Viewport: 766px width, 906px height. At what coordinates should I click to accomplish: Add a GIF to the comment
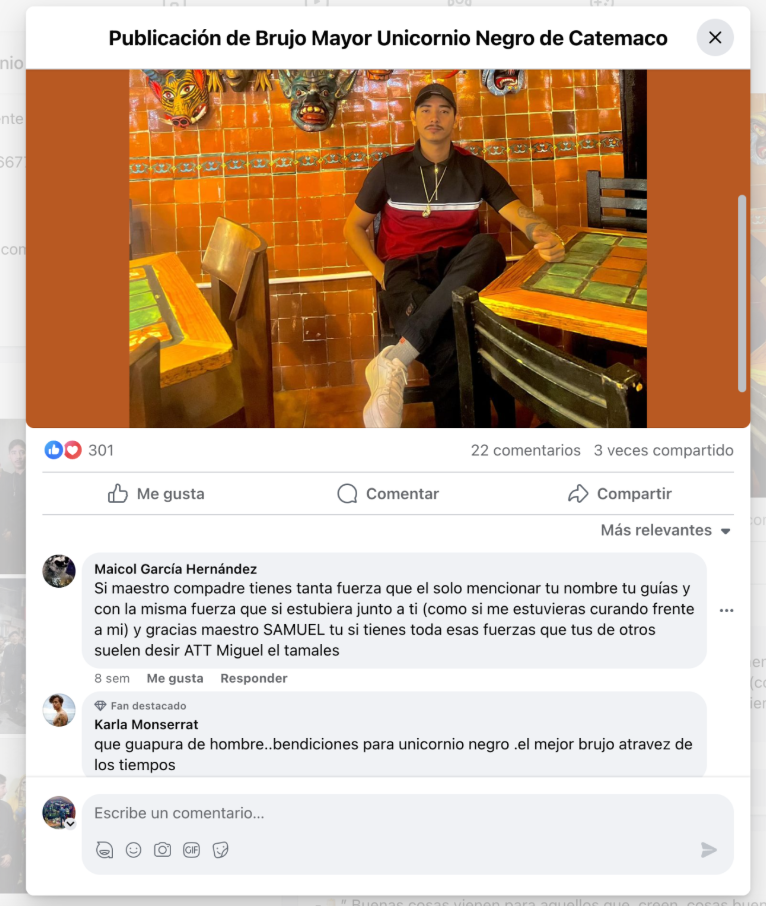191,850
